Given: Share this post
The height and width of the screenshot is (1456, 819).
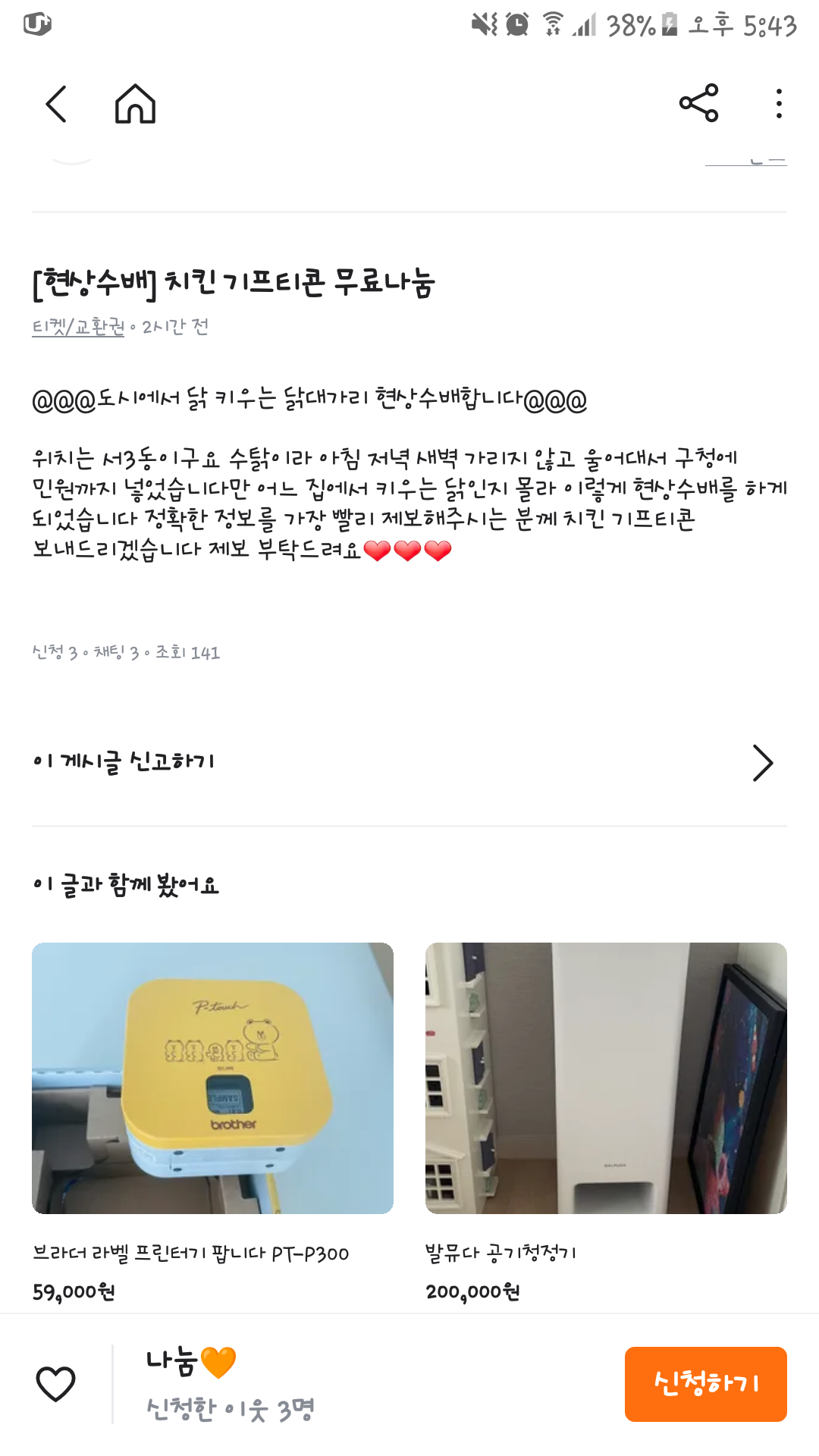Looking at the screenshot, I should (698, 103).
